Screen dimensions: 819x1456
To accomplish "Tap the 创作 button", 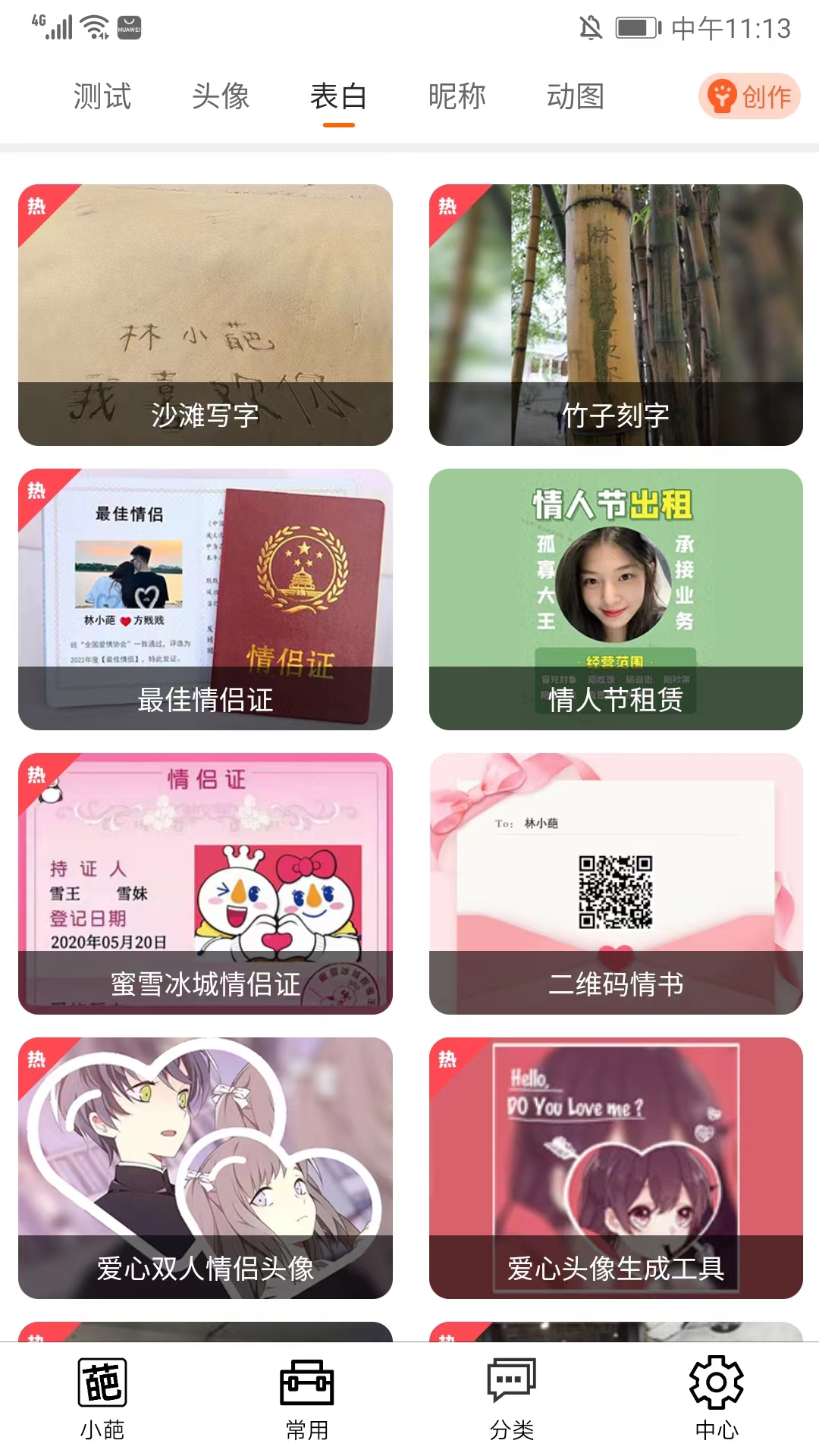I will tap(749, 96).
